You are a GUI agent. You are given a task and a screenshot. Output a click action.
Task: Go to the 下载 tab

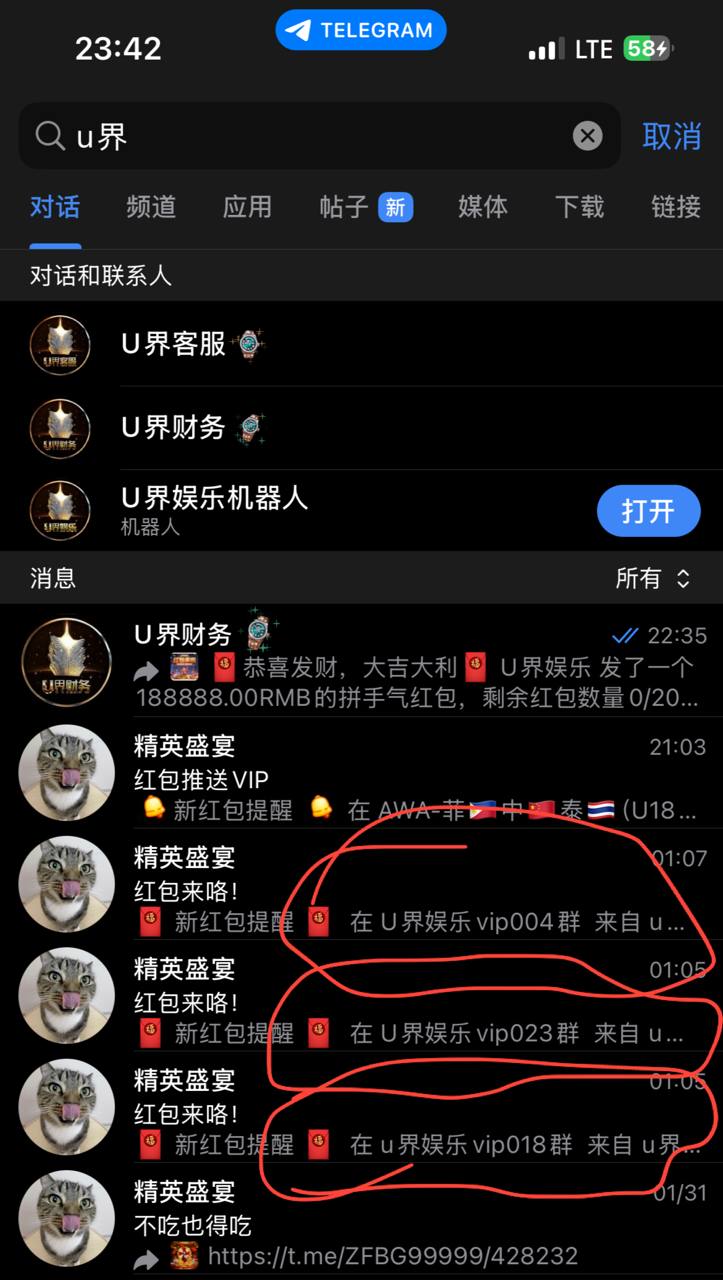click(580, 207)
